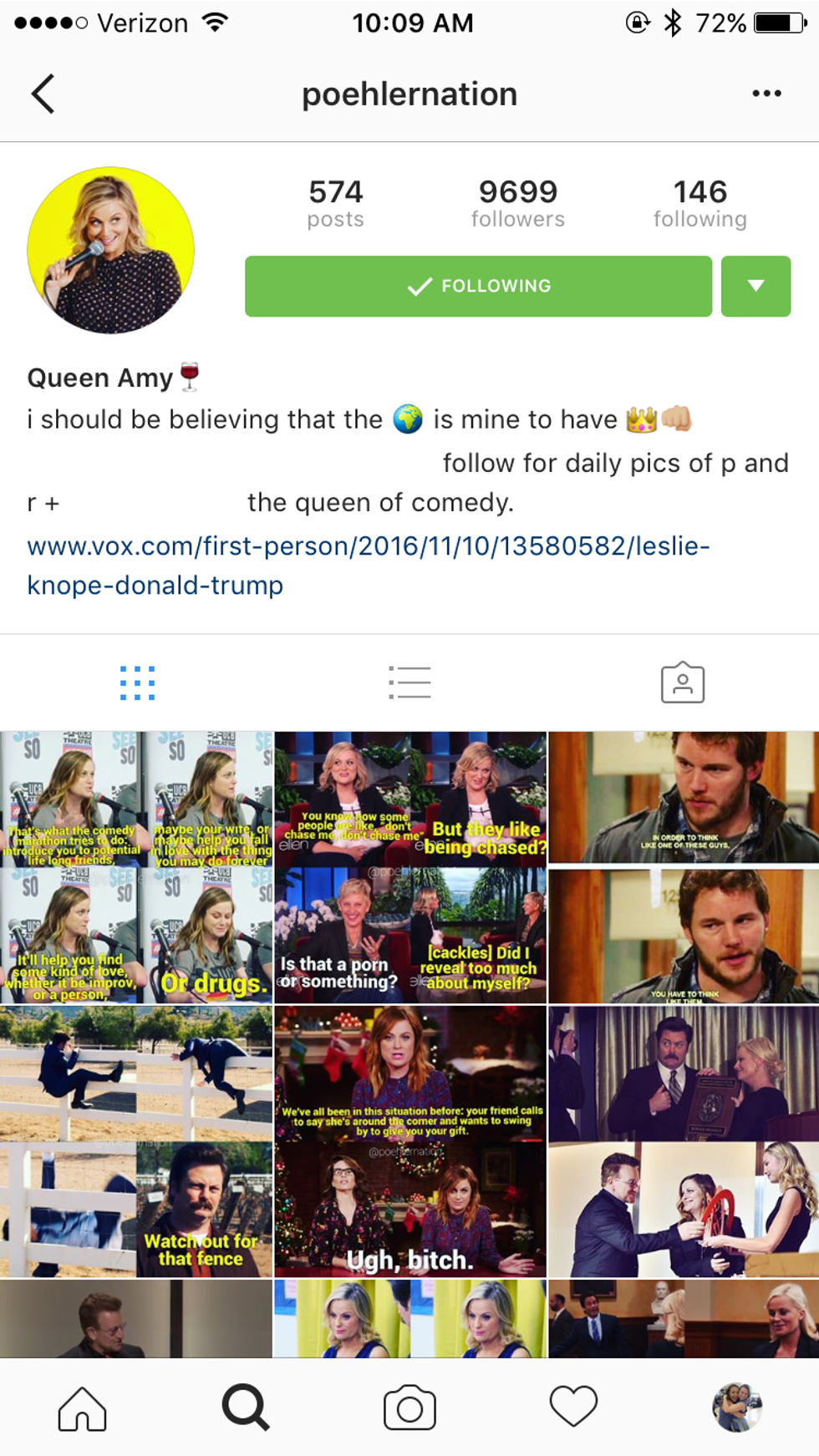
Task: View the 146 following list
Action: 699,203
